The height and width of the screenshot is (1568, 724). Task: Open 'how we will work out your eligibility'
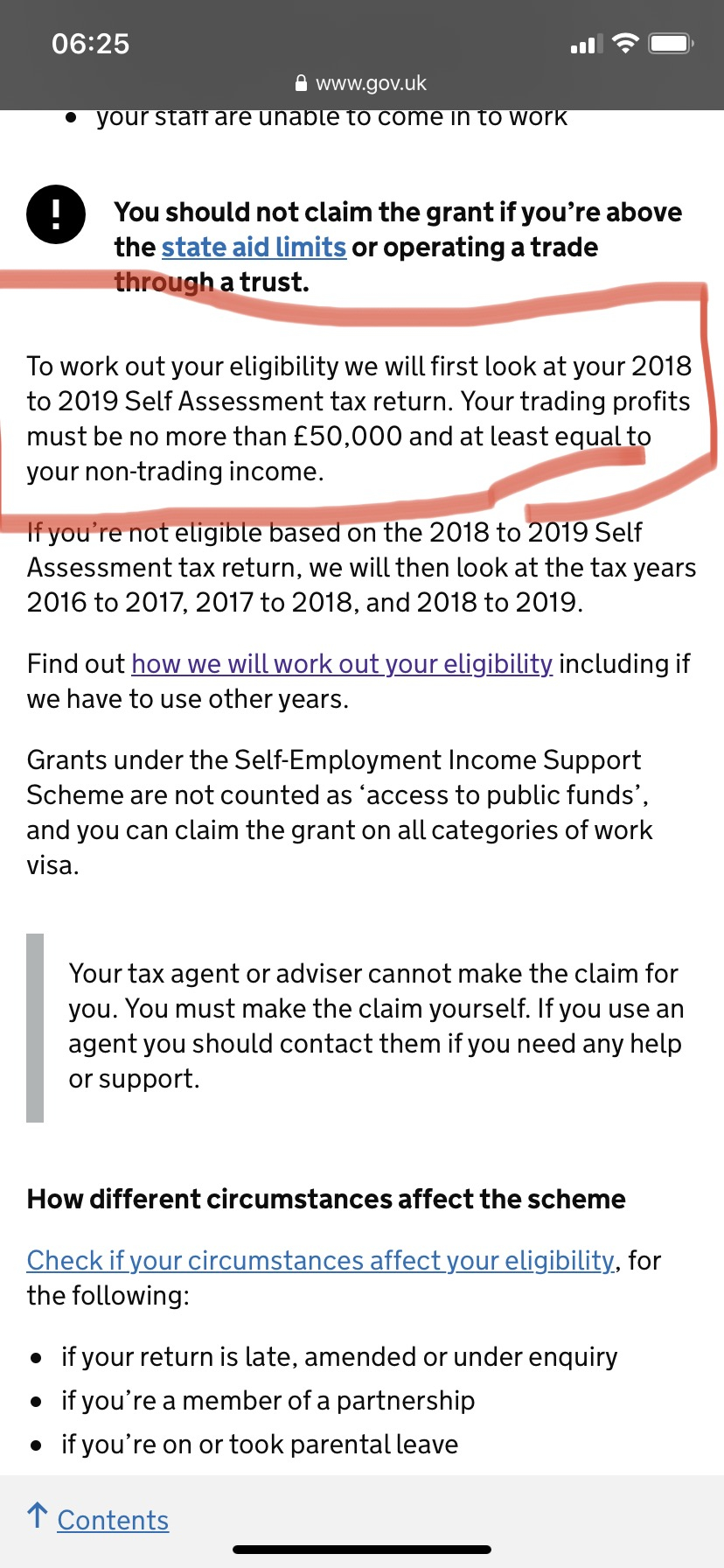pos(342,664)
